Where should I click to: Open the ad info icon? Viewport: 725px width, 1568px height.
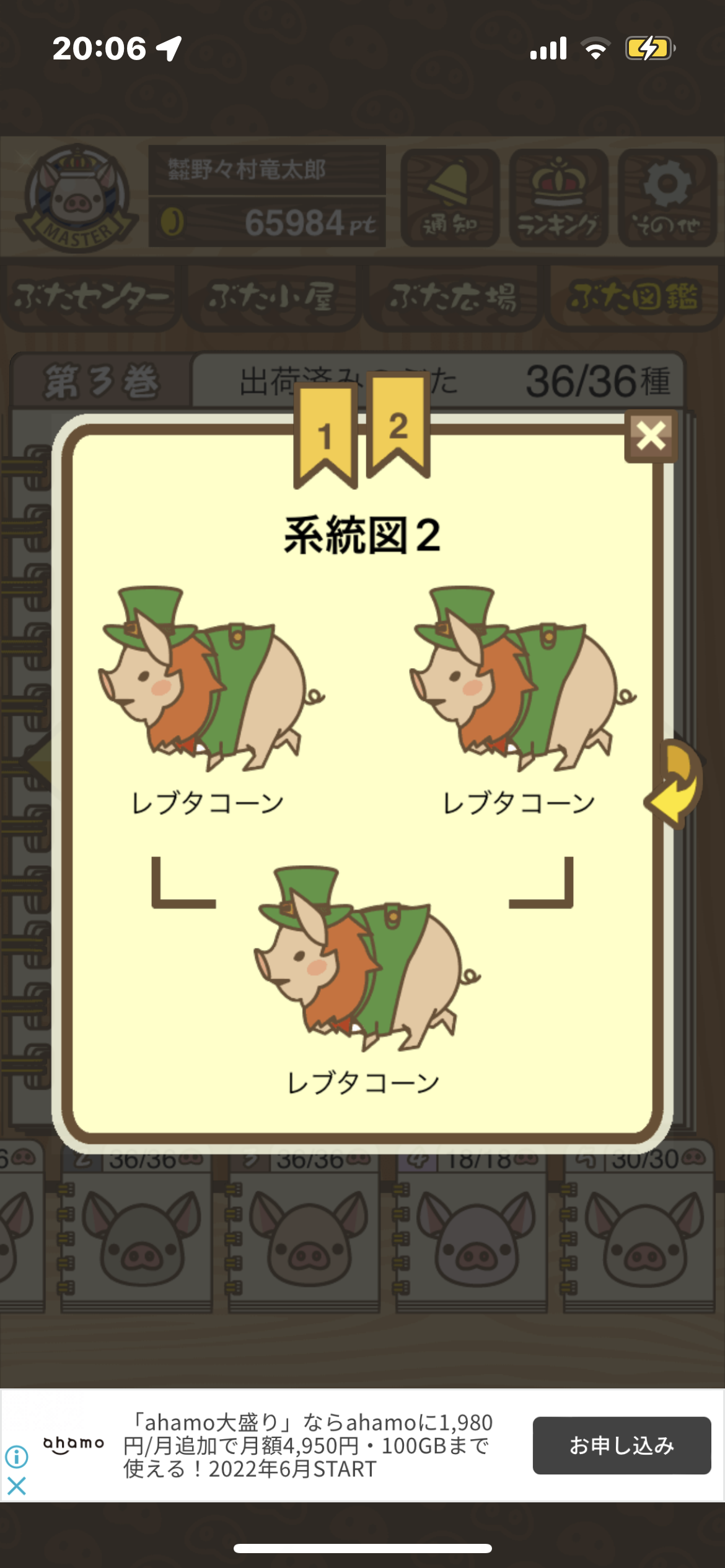tap(17, 1457)
